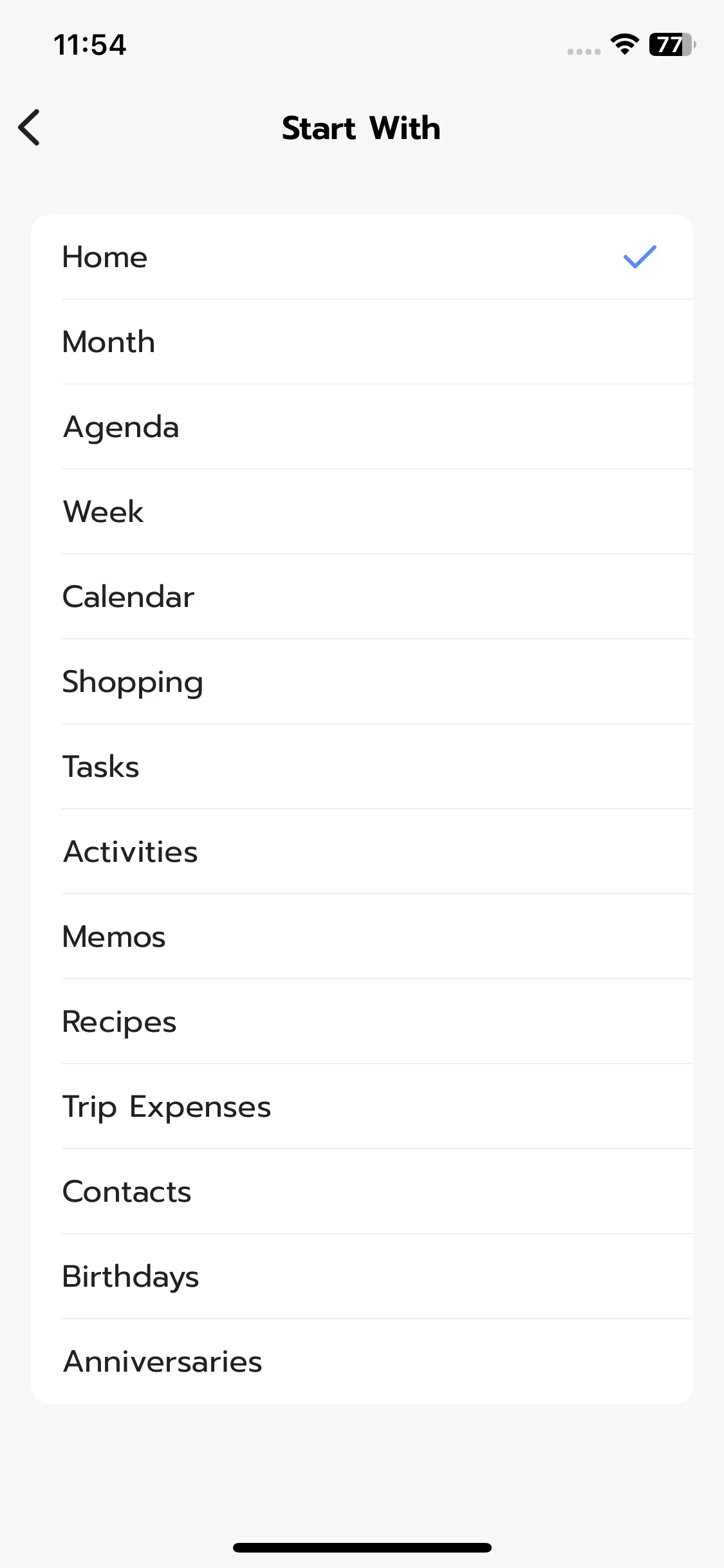724x1568 pixels.
Task: Set Tasks as the start screen
Action: (360, 767)
